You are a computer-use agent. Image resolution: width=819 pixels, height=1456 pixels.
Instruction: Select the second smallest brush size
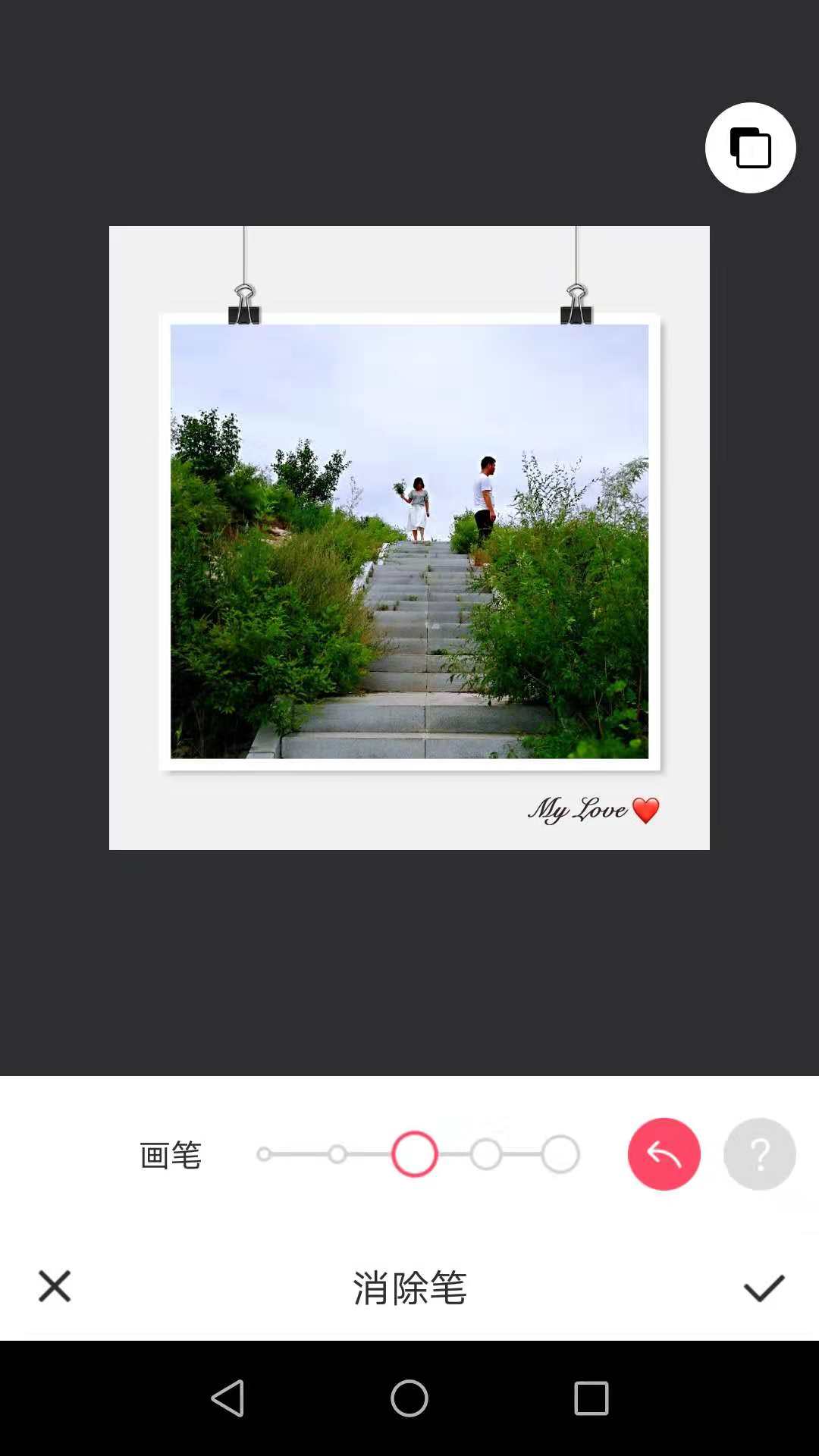click(x=338, y=1154)
